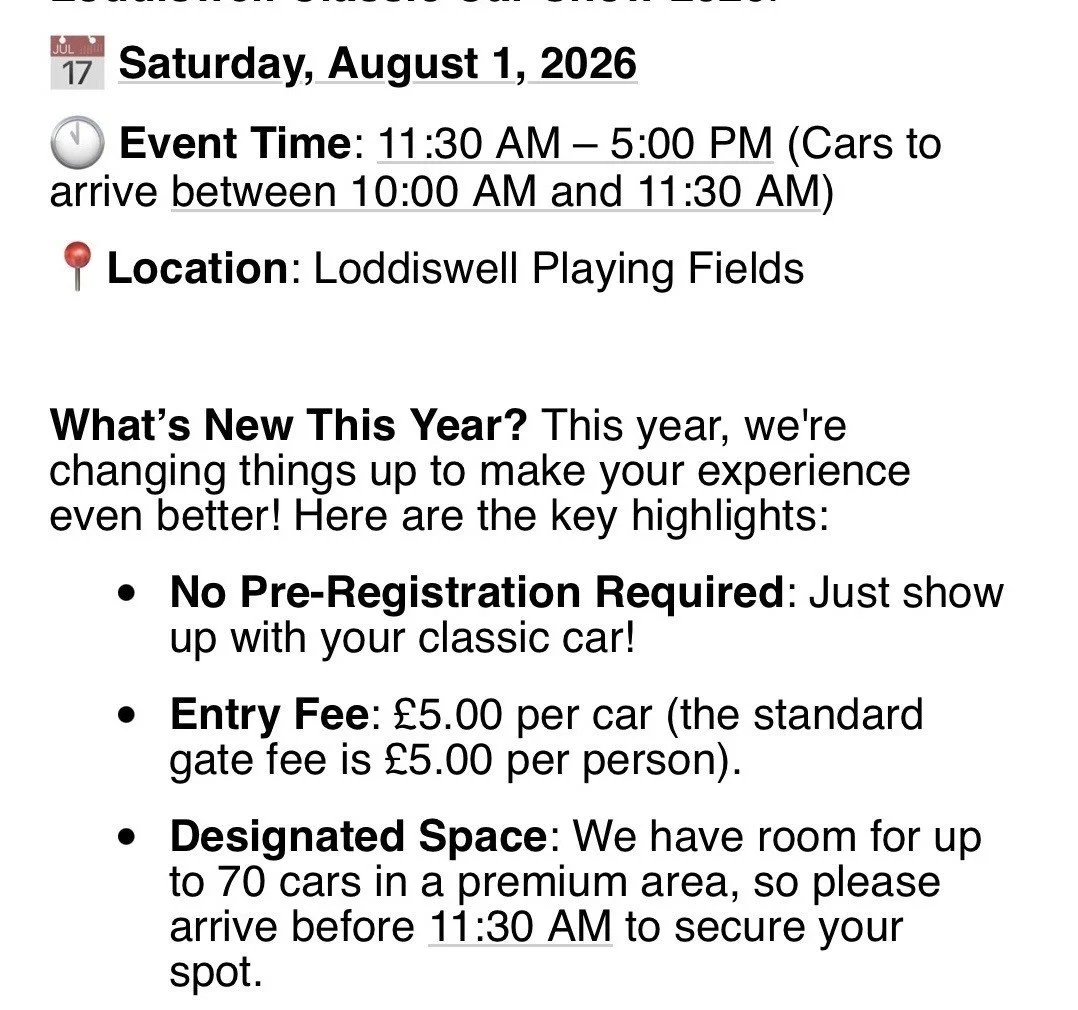This screenshot has width=1078, height=1010.
Task: Tap the 11:30 AM – 5:00 PM event time link
Action: pyautogui.click(x=575, y=144)
